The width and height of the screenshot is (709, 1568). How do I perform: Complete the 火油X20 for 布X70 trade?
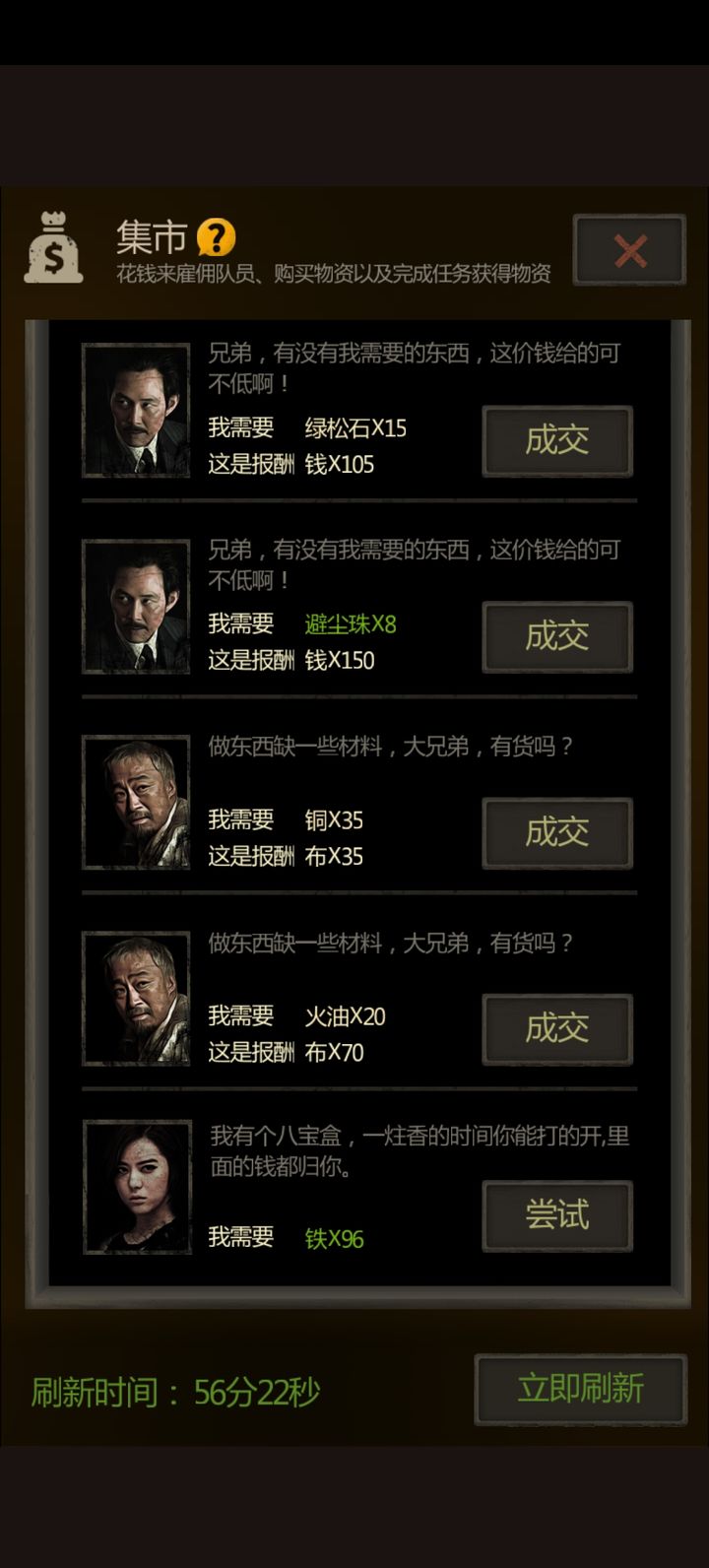[557, 1028]
